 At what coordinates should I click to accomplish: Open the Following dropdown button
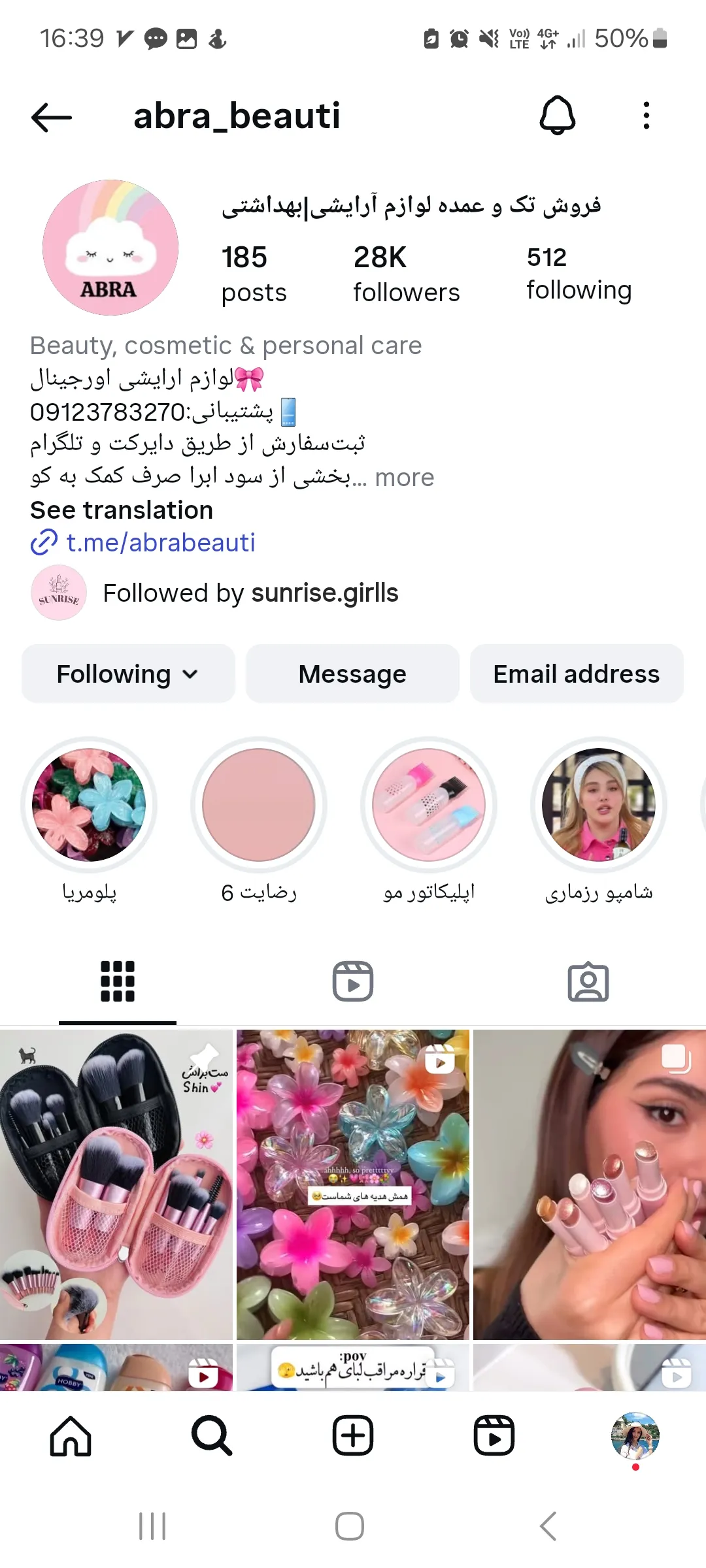pyautogui.click(x=128, y=674)
